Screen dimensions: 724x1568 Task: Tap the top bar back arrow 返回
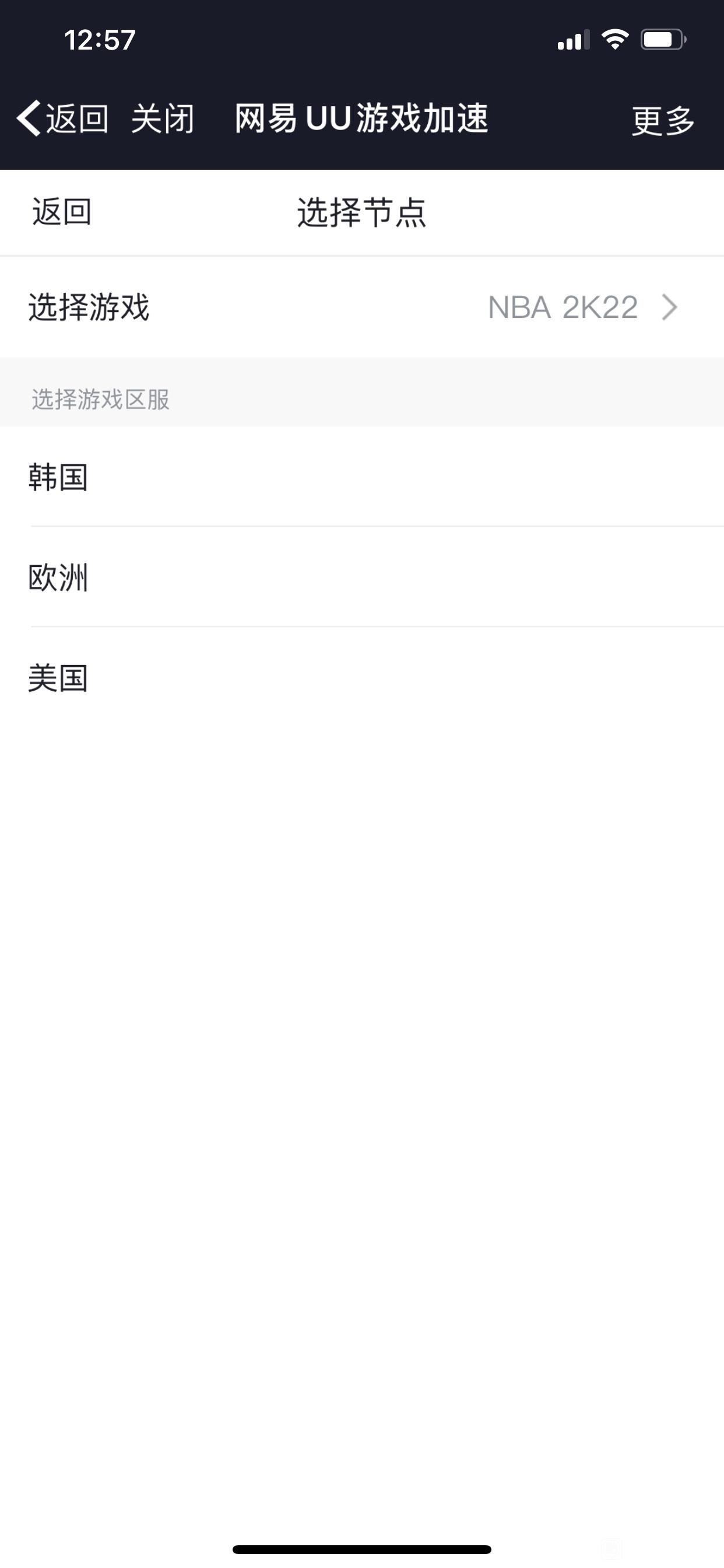[63, 118]
